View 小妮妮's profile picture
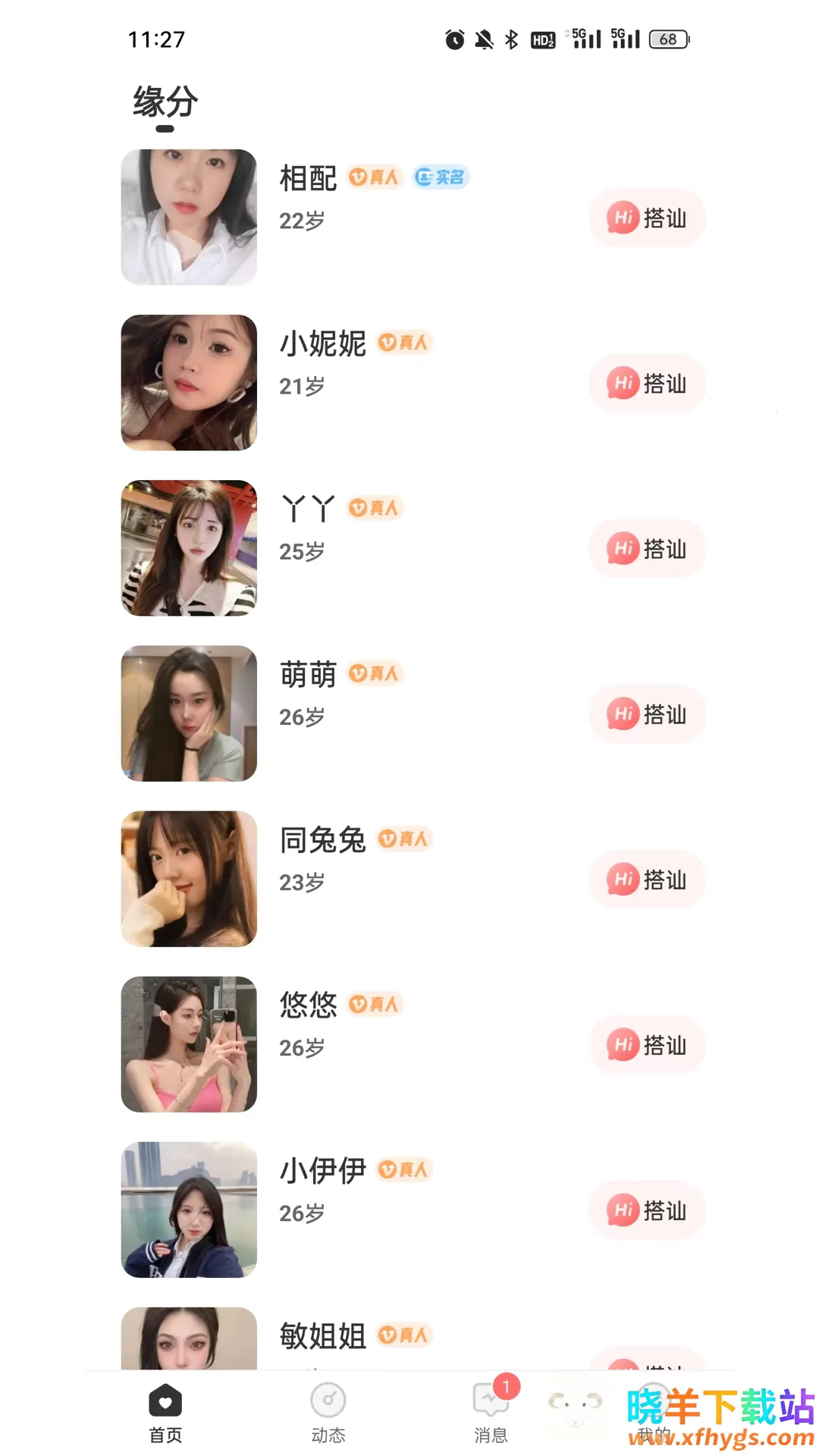 click(189, 382)
